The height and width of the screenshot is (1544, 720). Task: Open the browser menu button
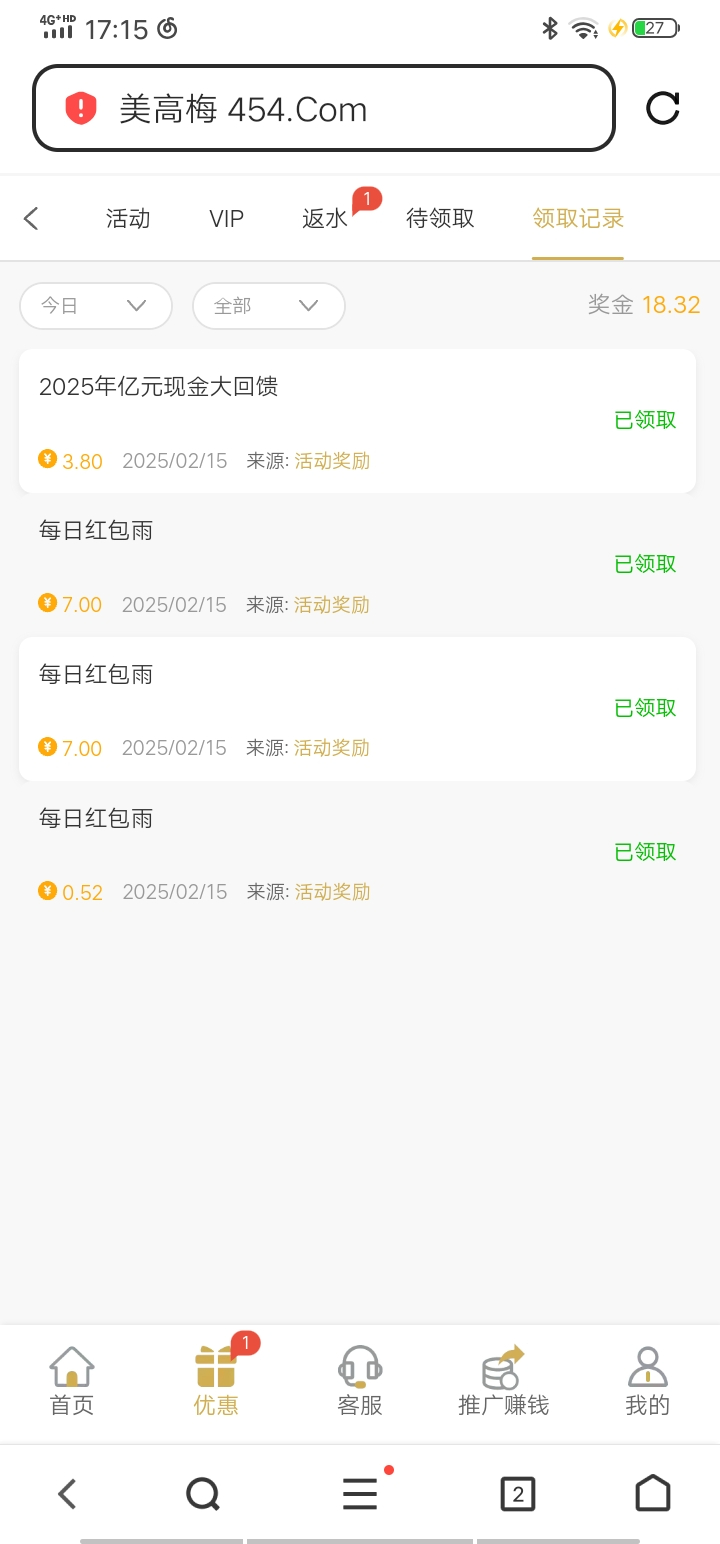pos(360,1494)
